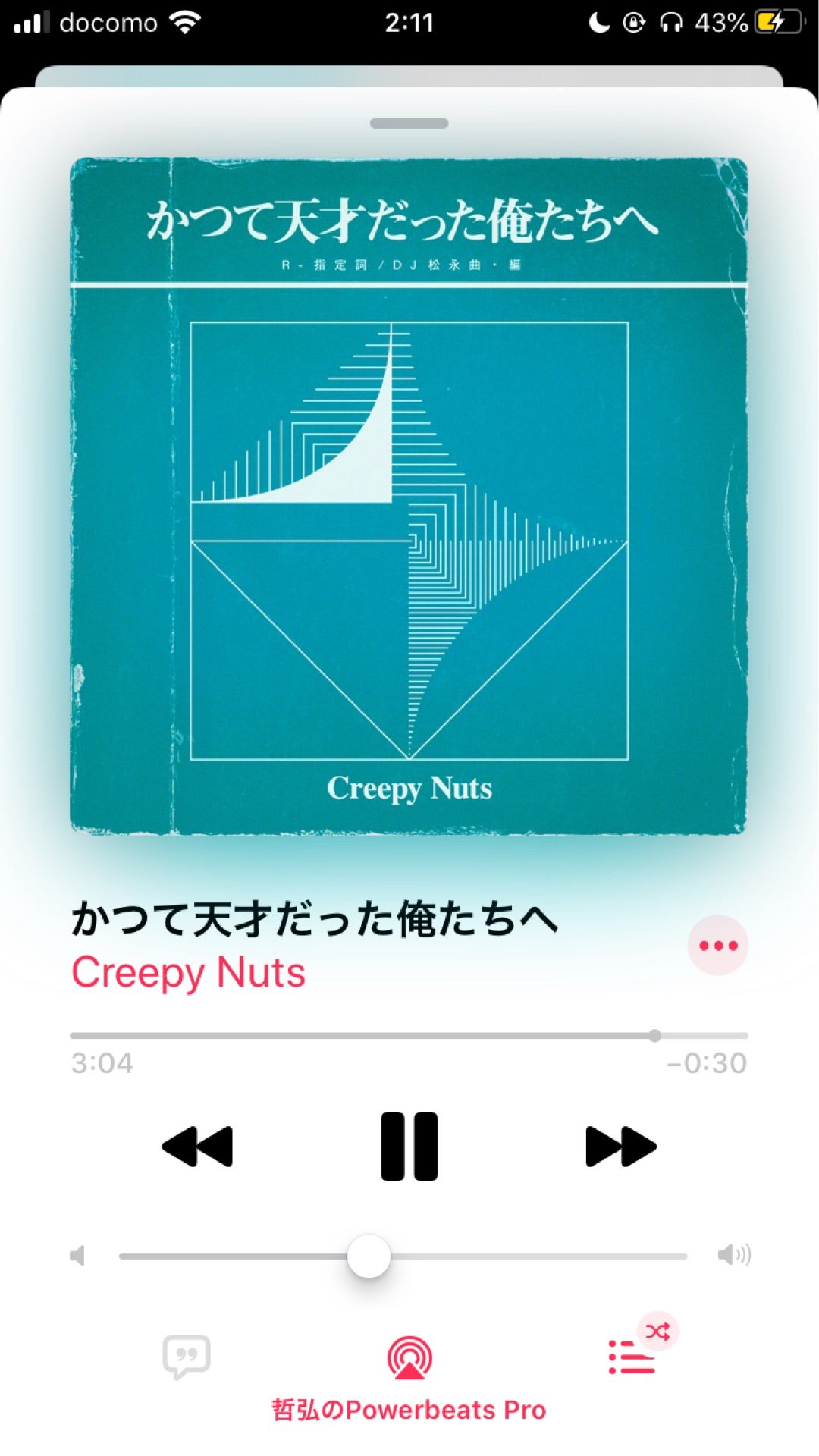Pause the current song
Screen dimensions: 819x1456
coord(409,1146)
